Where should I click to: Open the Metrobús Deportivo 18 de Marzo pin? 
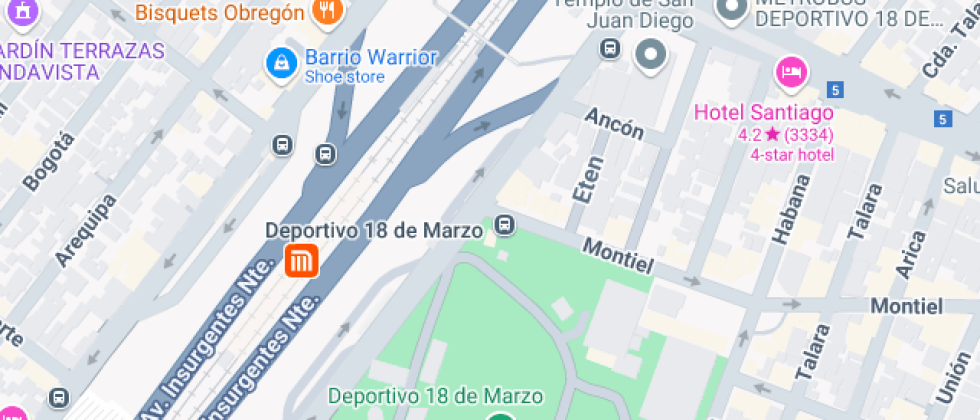(733, 12)
